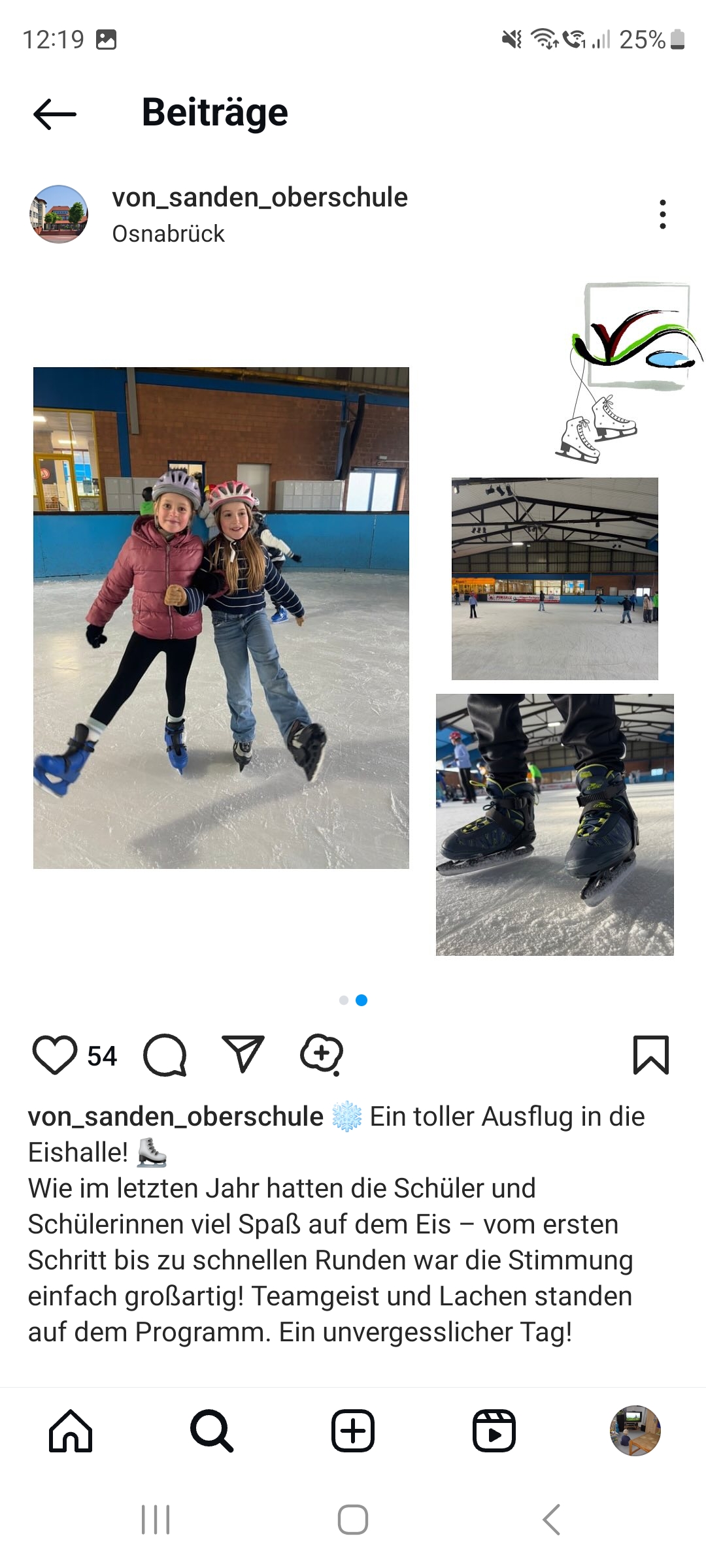Image resolution: width=706 pixels, height=1568 pixels.
Task: Tap the system home button
Action: (353, 1520)
